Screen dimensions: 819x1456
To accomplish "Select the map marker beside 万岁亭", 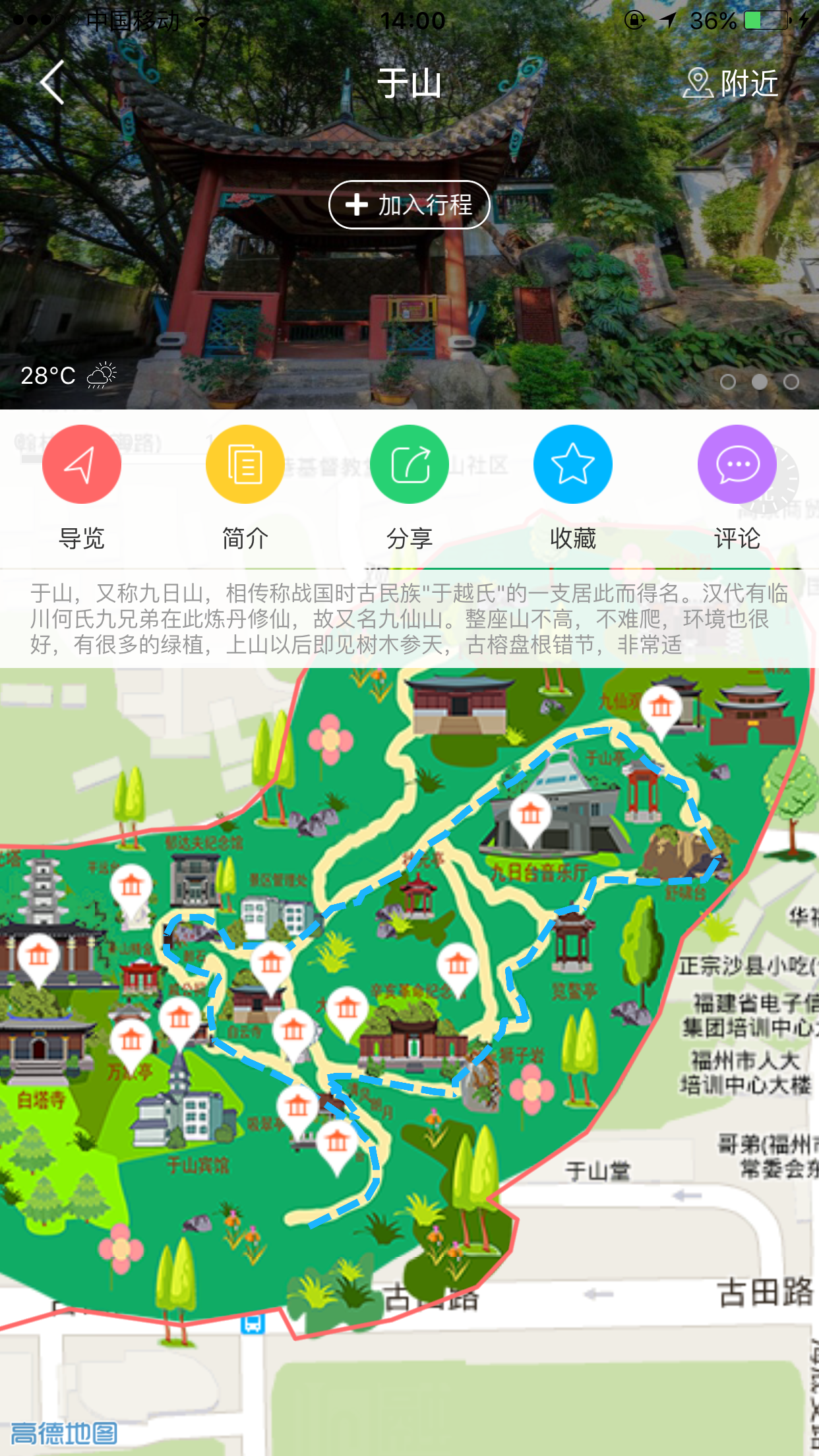I will (x=131, y=1041).
